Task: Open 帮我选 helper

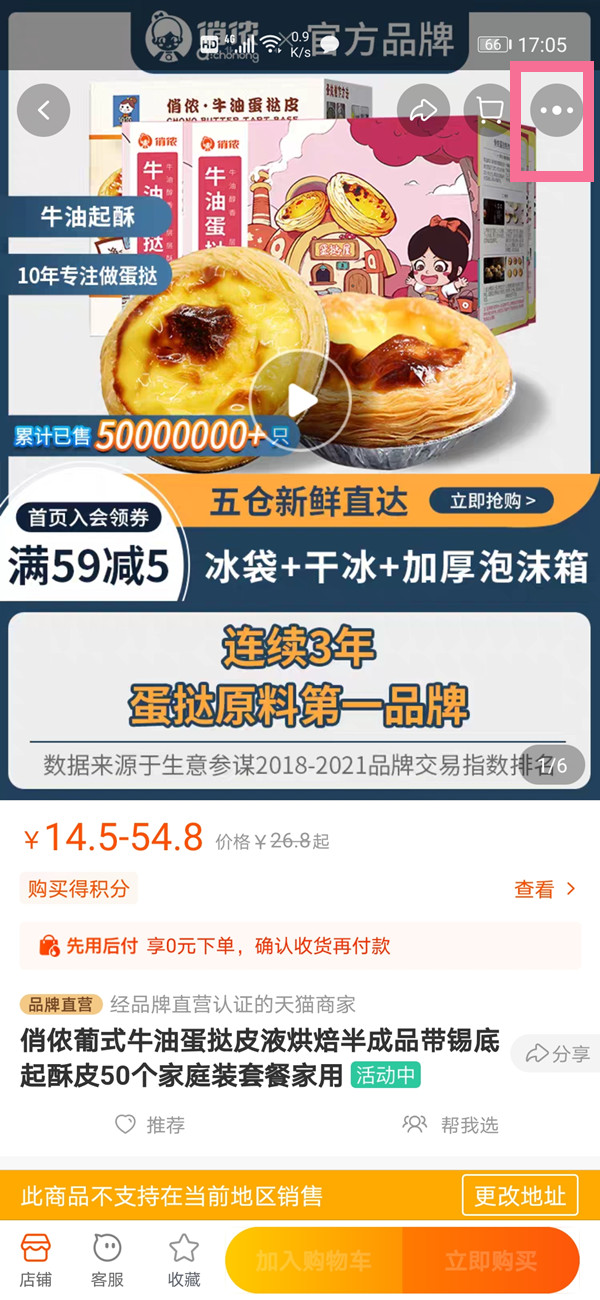Action: pos(450,1125)
